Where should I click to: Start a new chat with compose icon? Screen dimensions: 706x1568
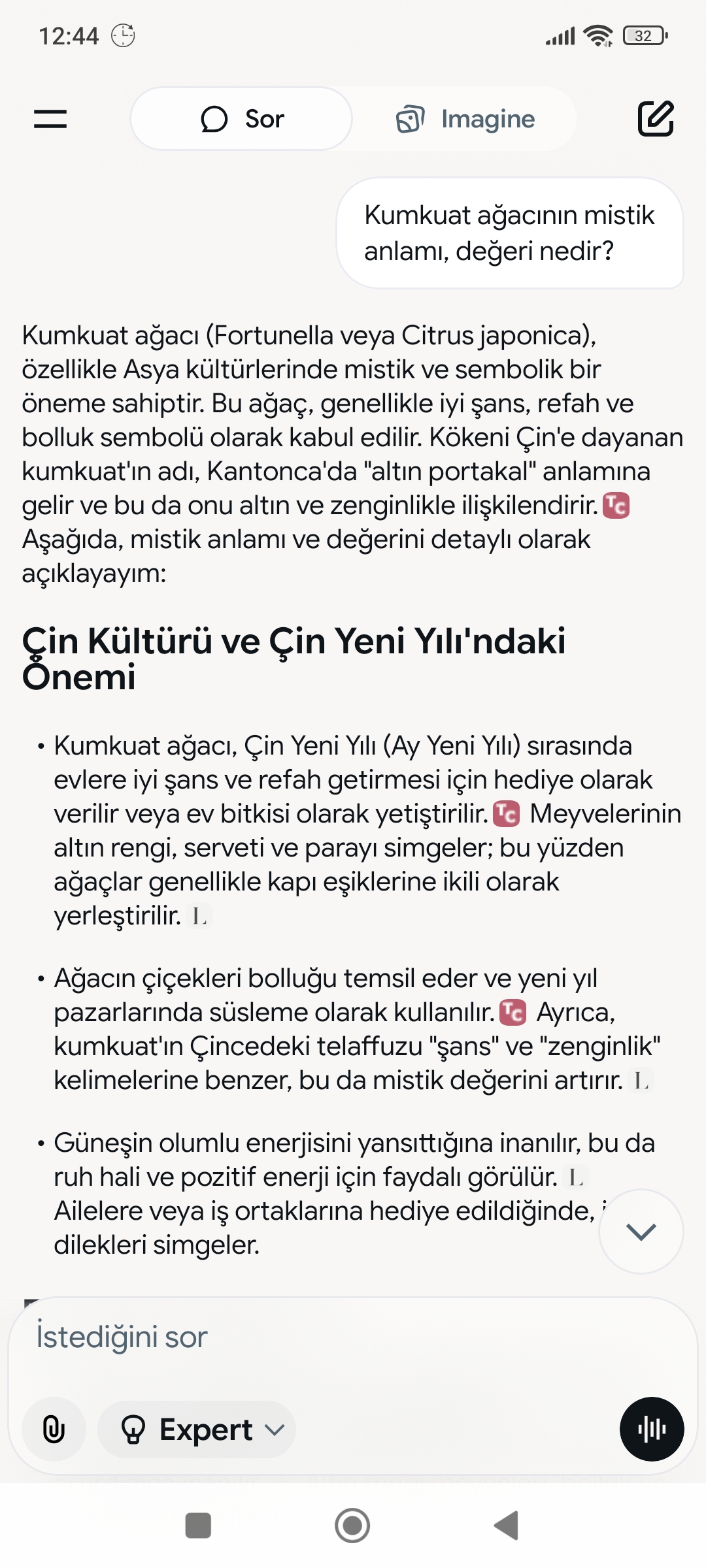656,118
